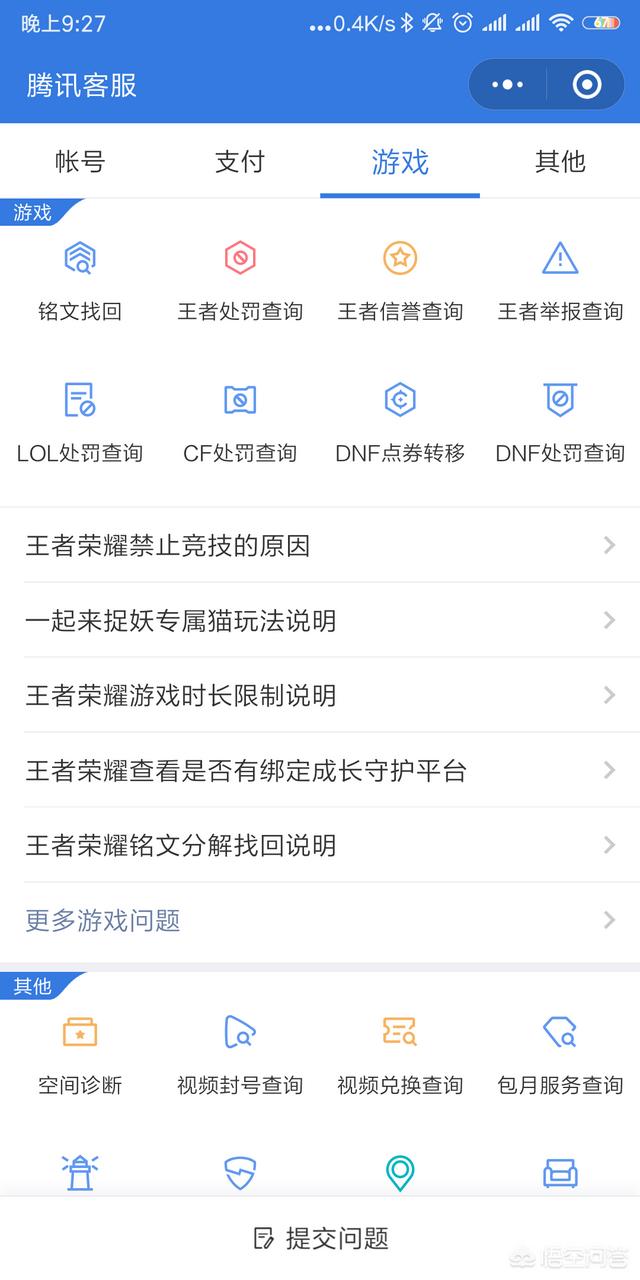View 王者荣耀禁止竞技的原因
Viewport: 640px width, 1280px height.
pos(320,546)
